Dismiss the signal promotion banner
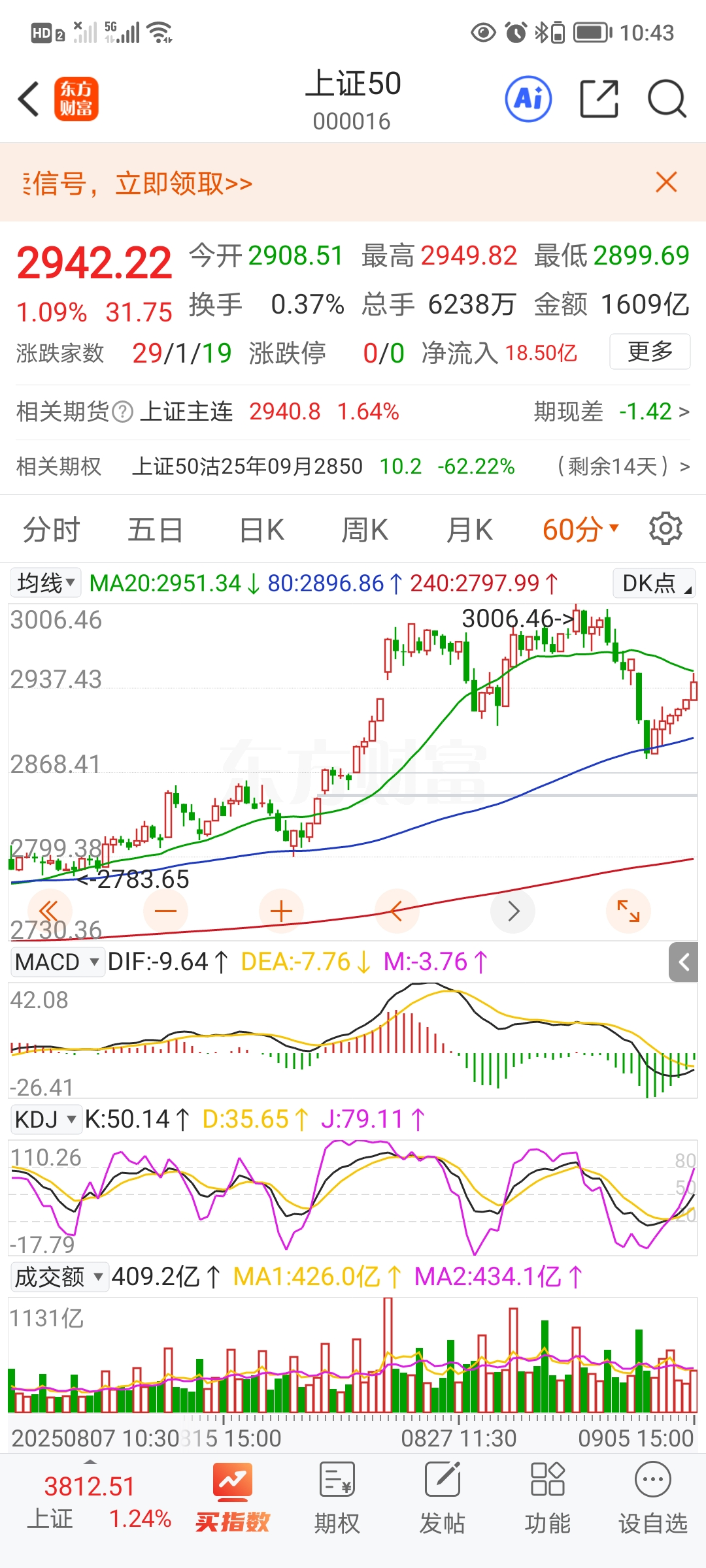This screenshot has height=1568, width=706. point(666,182)
